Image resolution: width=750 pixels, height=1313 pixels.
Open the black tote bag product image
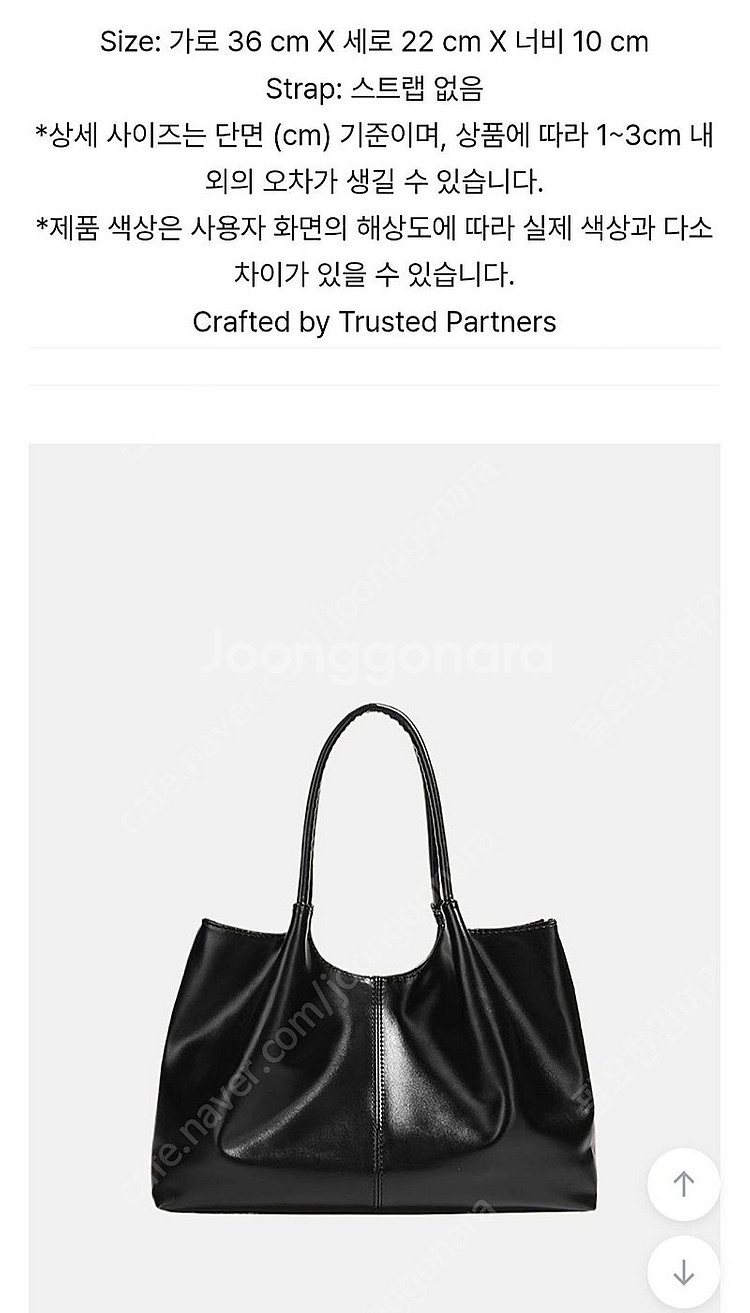(x=374, y=960)
